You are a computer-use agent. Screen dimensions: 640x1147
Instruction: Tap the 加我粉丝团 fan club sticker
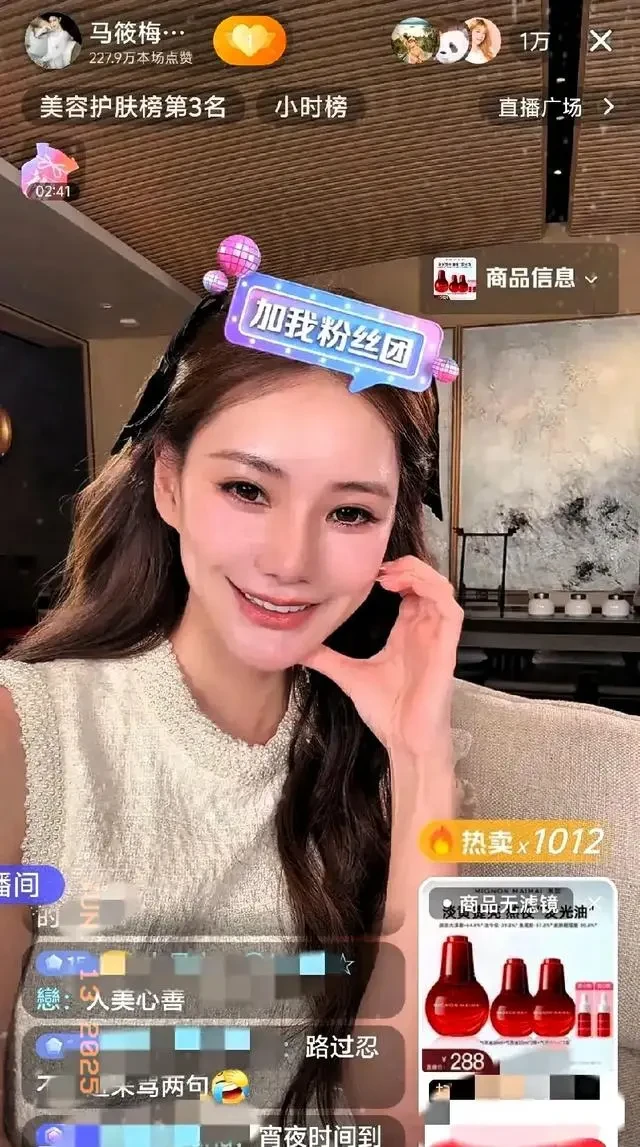pyautogui.click(x=333, y=328)
